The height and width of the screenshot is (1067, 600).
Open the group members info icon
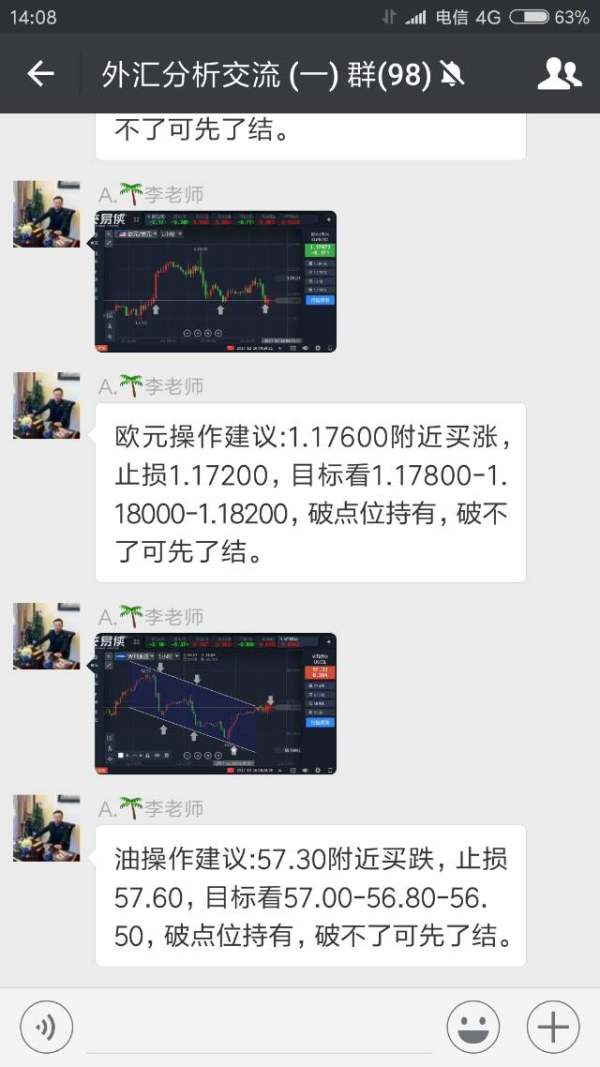coord(559,74)
